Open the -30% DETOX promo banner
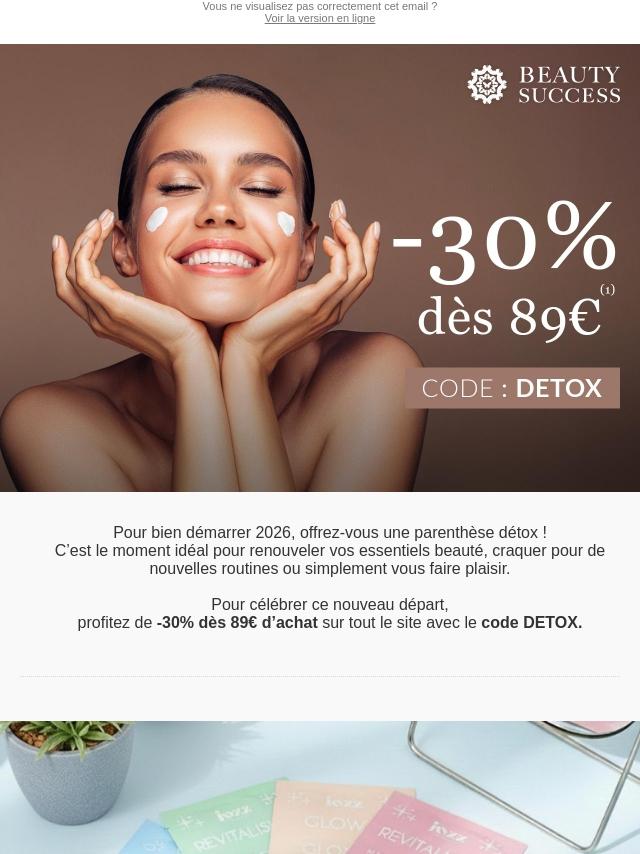The height and width of the screenshot is (854, 640). click(320, 268)
